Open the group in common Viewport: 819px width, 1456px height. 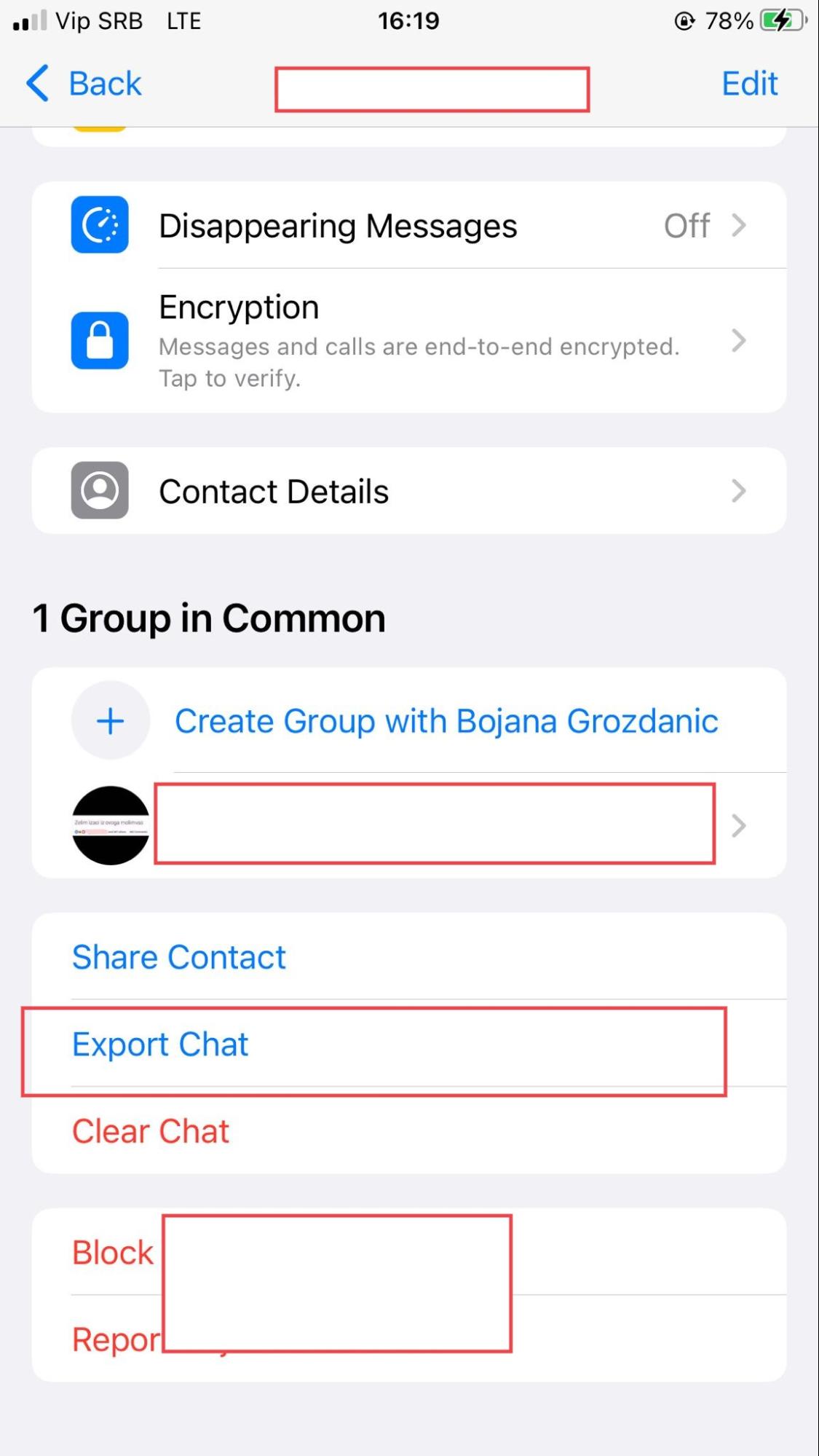click(409, 825)
